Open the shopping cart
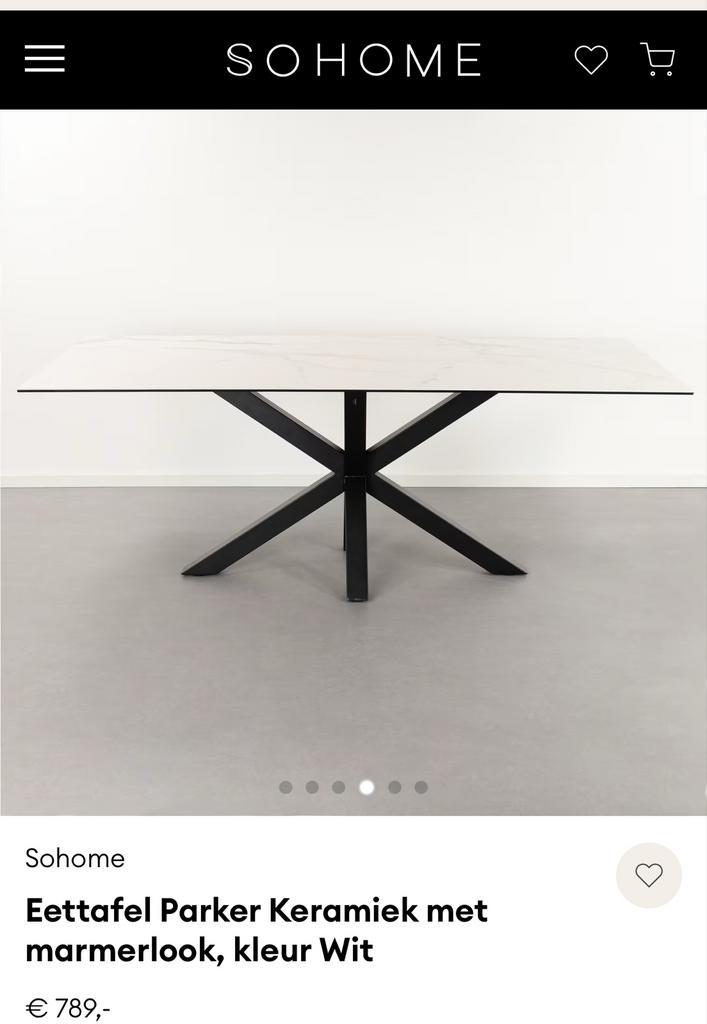 pos(657,59)
